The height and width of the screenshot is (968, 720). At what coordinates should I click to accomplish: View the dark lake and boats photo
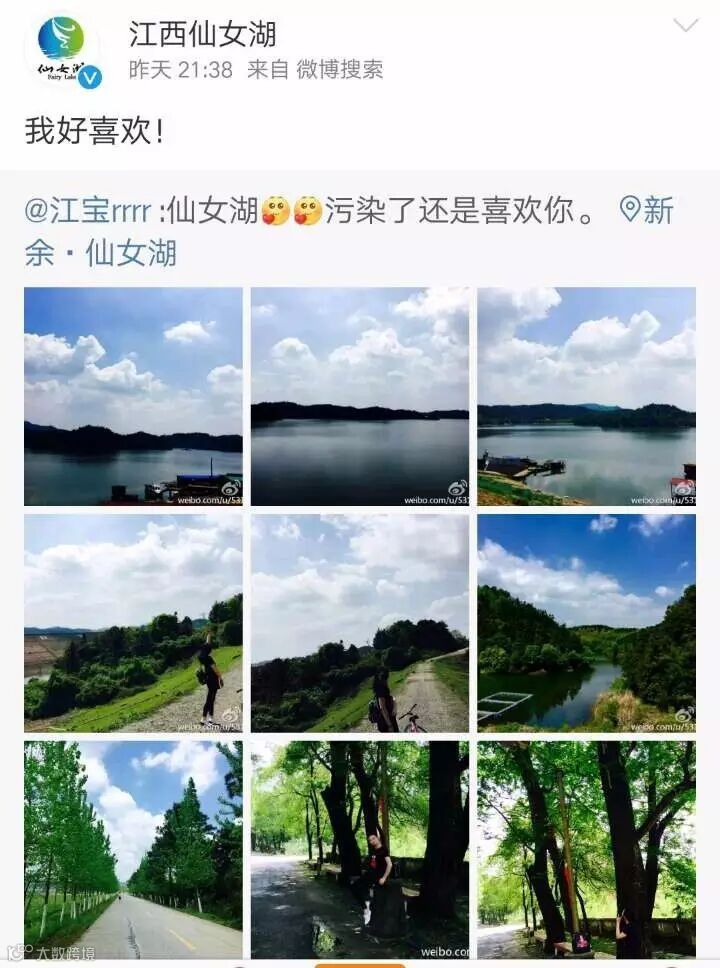coord(133,396)
